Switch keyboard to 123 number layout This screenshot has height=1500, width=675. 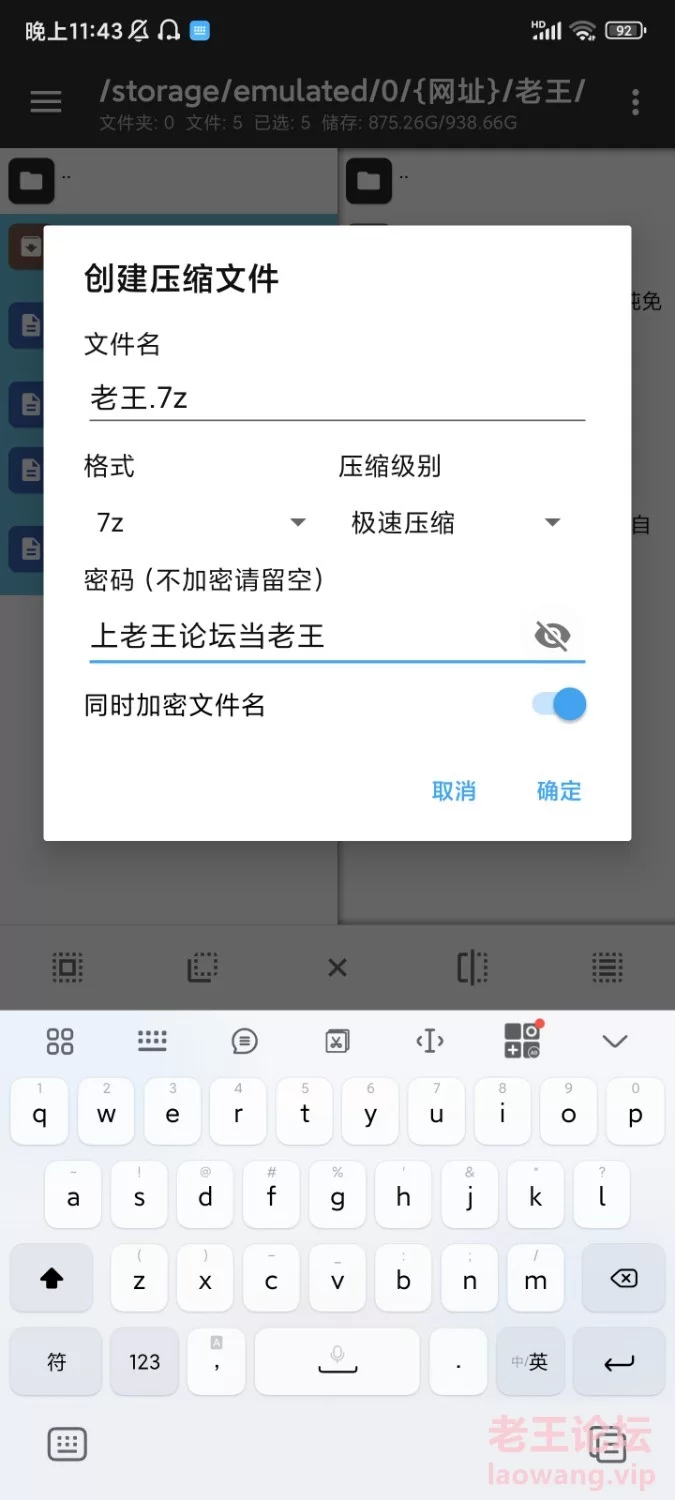[145, 1362]
